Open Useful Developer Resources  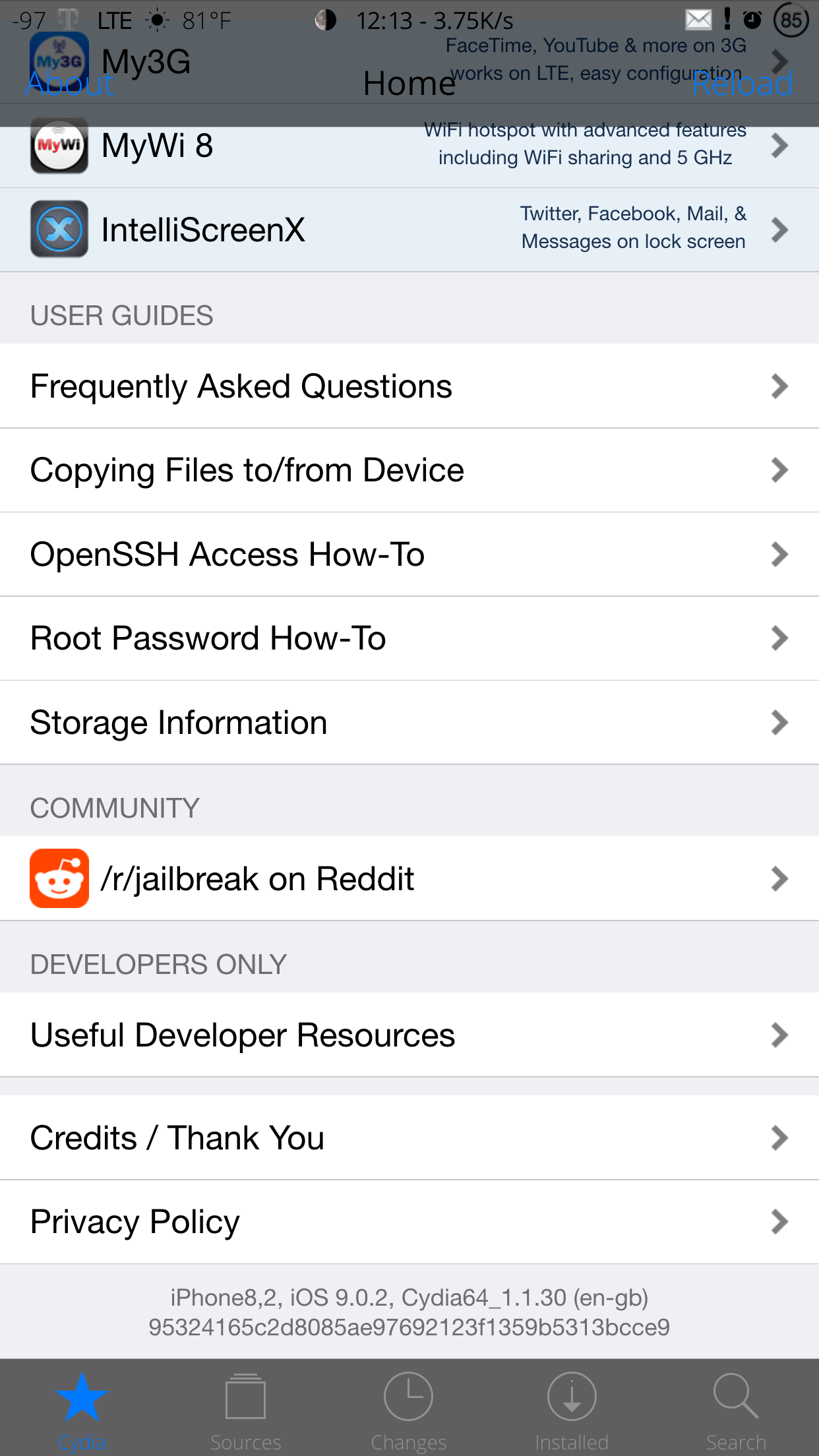click(409, 1035)
